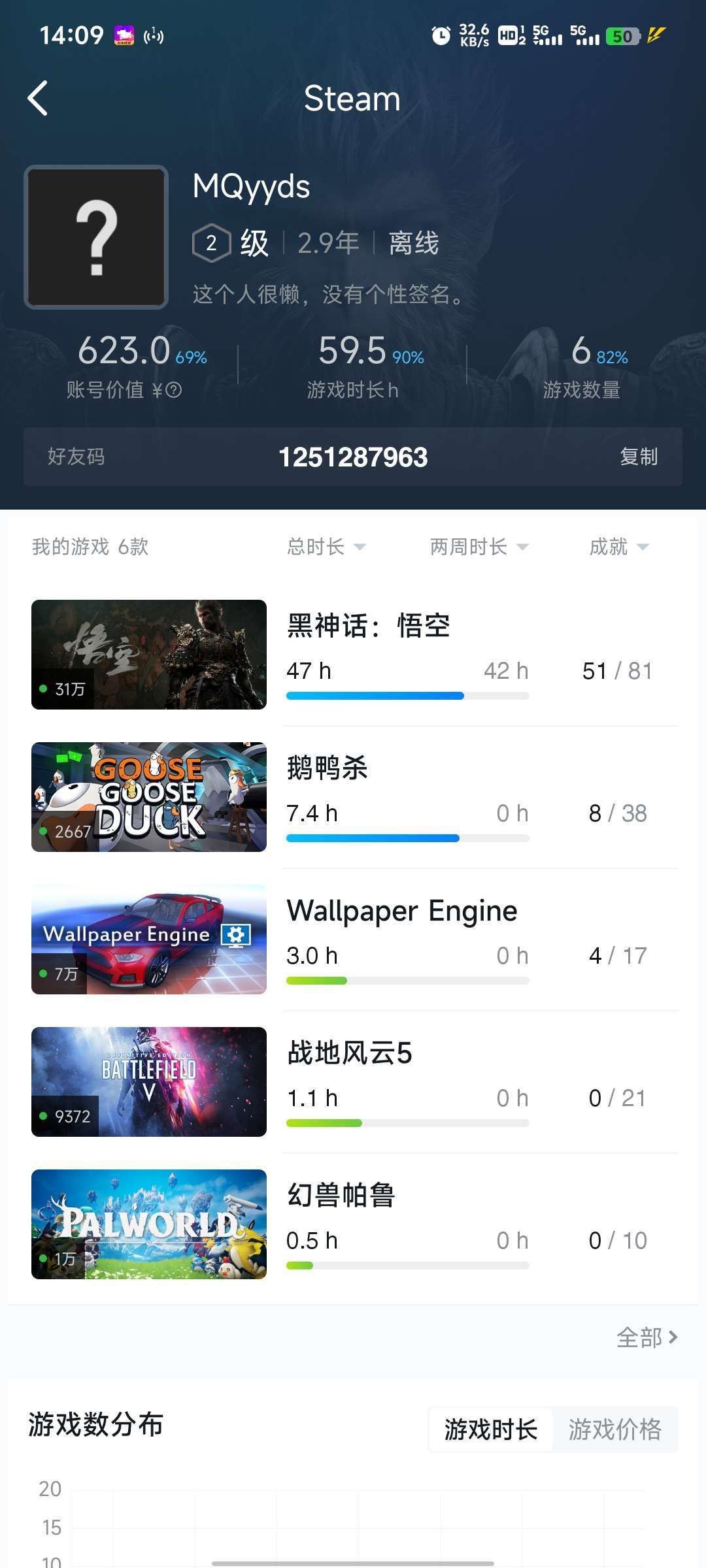Open the account value help icon
Image resolution: width=706 pixels, height=1568 pixels.
(x=174, y=390)
